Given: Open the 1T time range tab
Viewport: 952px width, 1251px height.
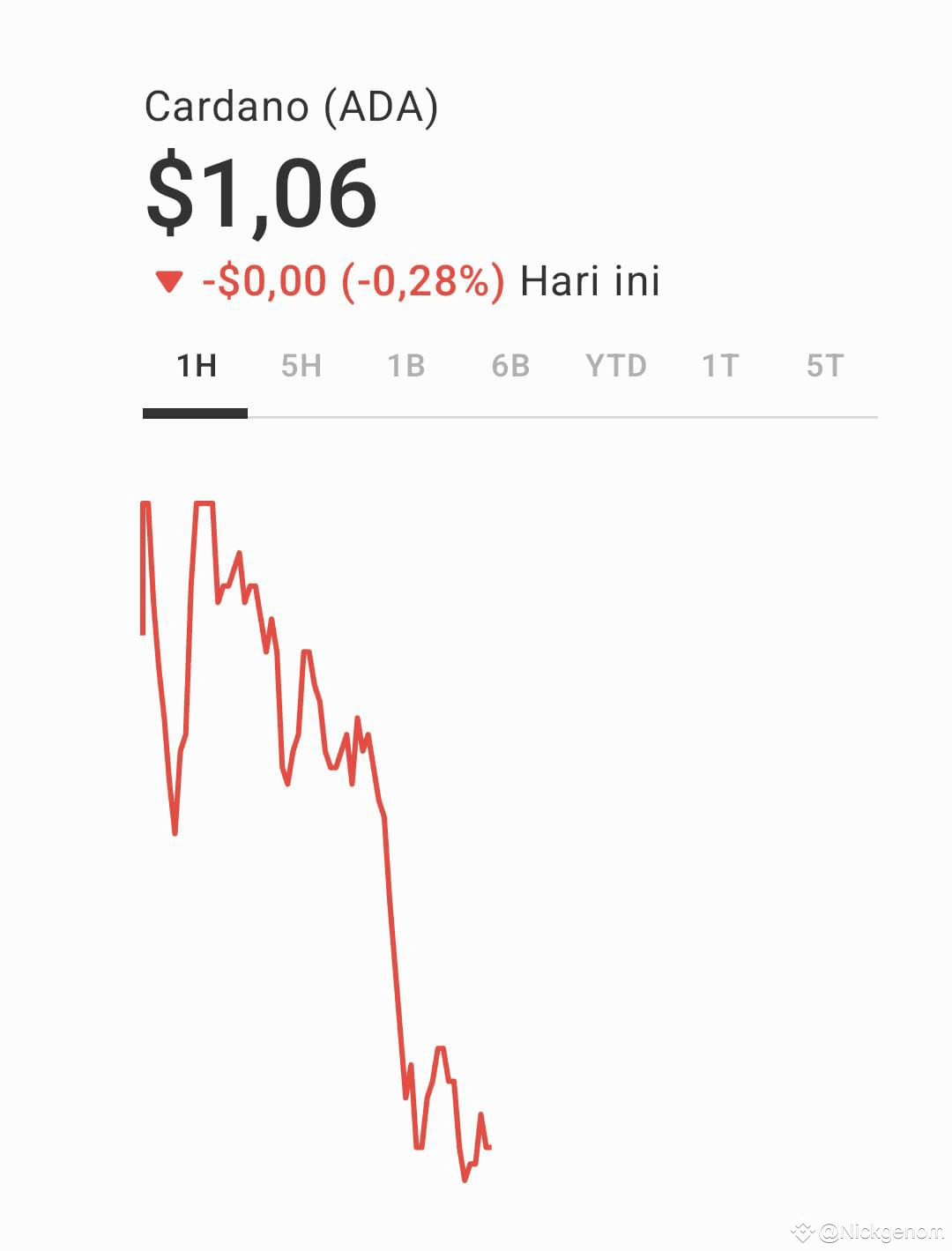Looking at the screenshot, I should [x=720, y=366].
